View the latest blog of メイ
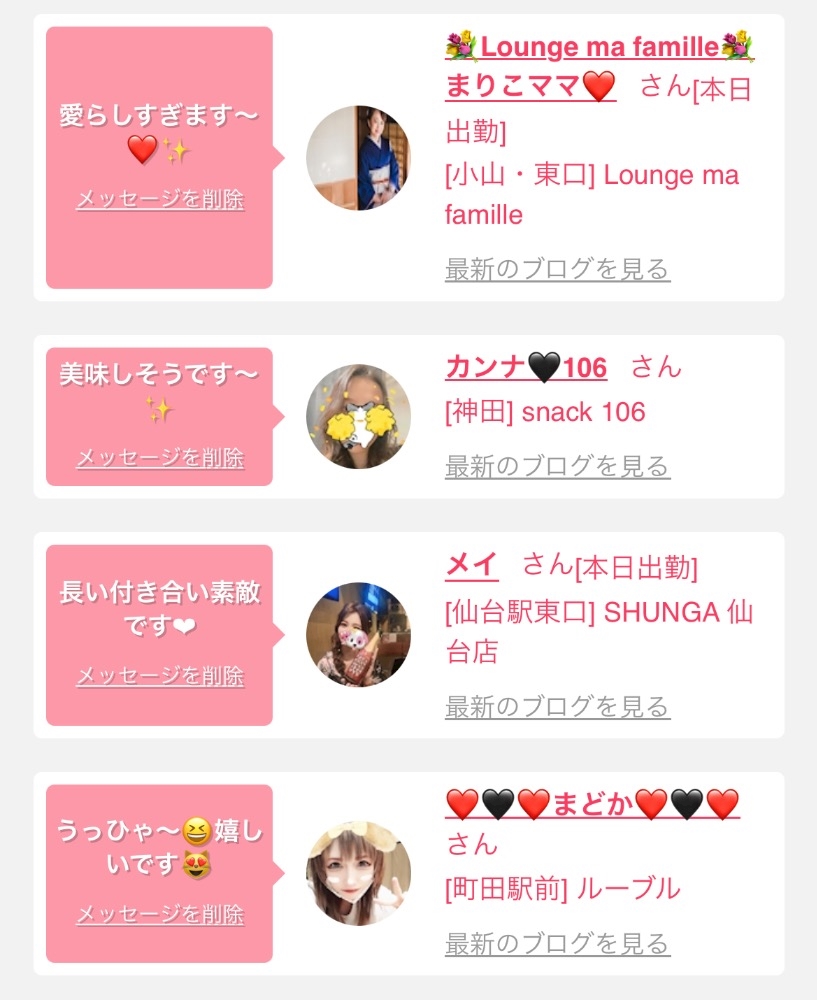This screenshot has height=1000, width=817. [x=557, y=707]
